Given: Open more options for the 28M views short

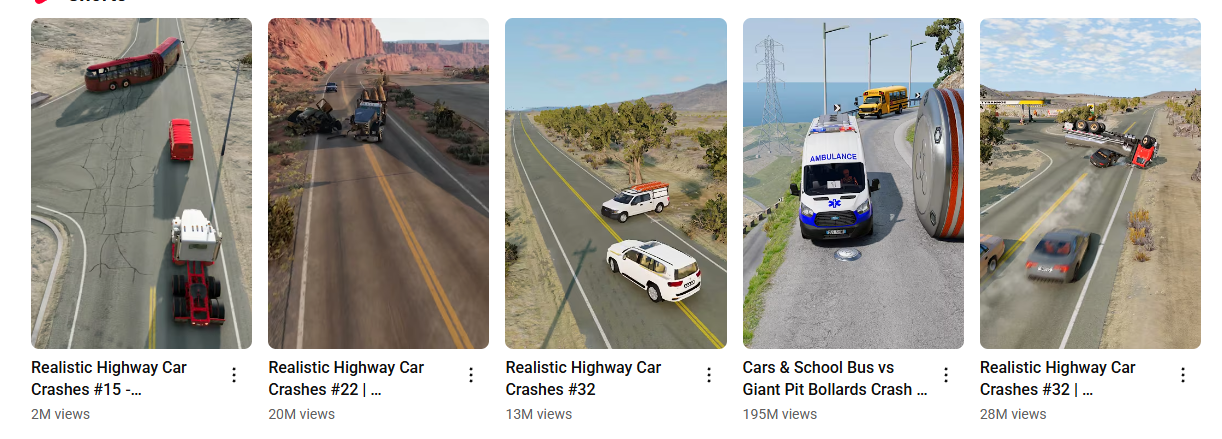Looking at the screenshot, I should click(1183, 375).
